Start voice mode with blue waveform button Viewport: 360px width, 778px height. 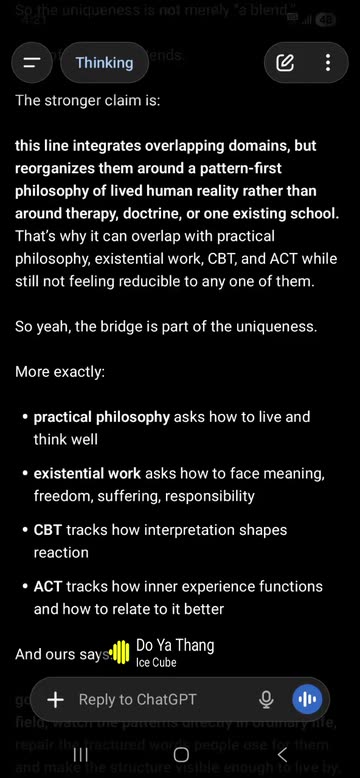307,700
